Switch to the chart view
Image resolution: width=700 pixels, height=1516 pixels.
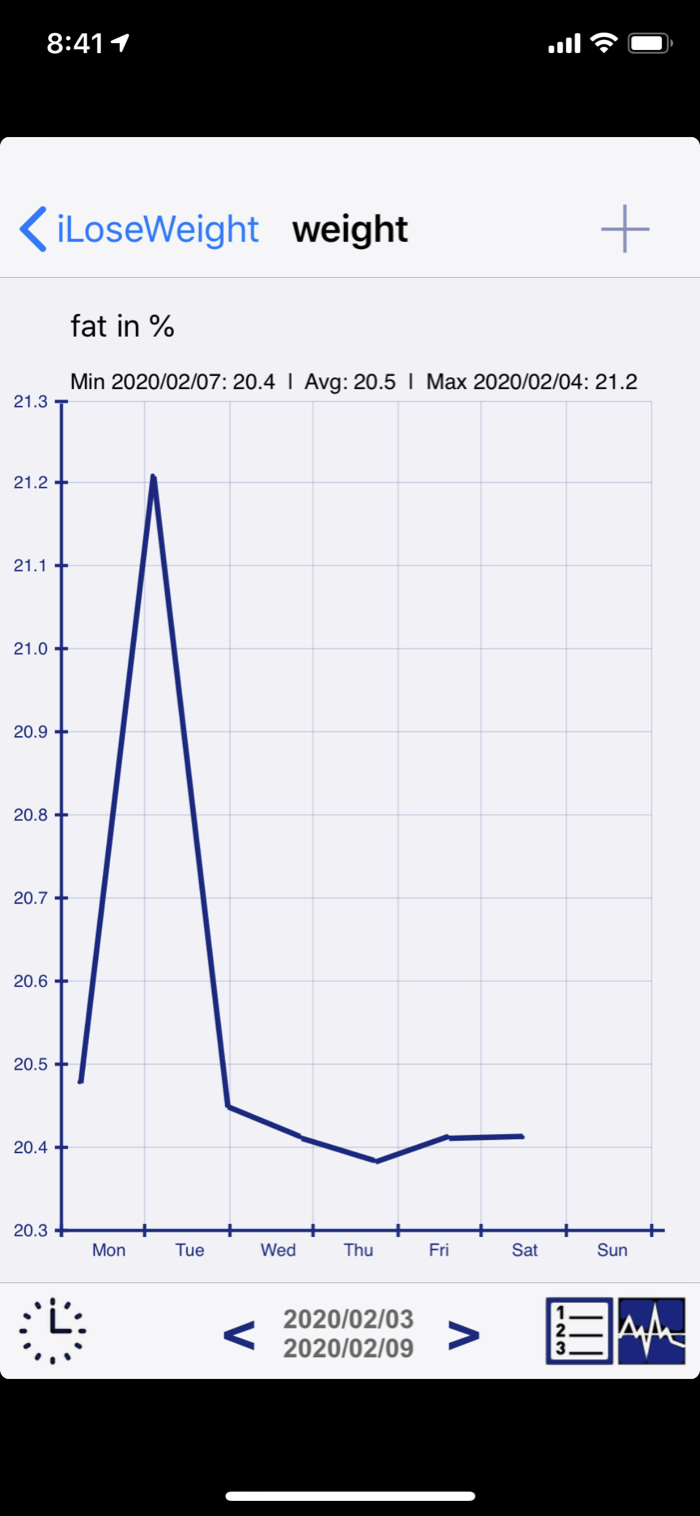[652, 1331]
